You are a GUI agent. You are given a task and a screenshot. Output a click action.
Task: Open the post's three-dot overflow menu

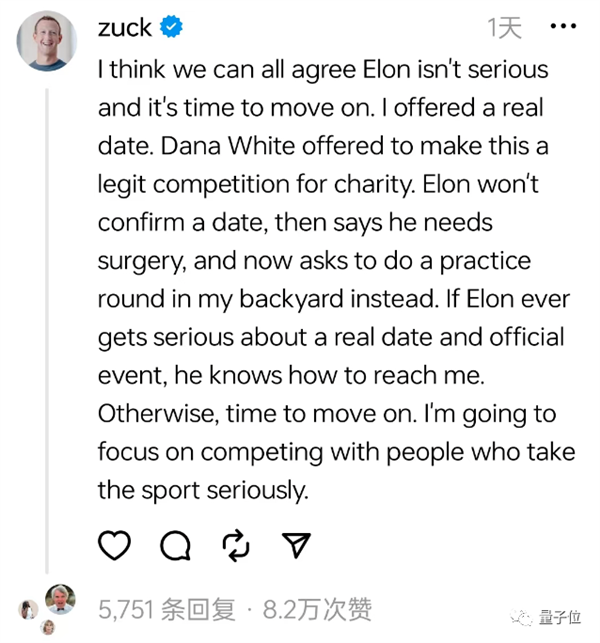[x=564, y=28]
